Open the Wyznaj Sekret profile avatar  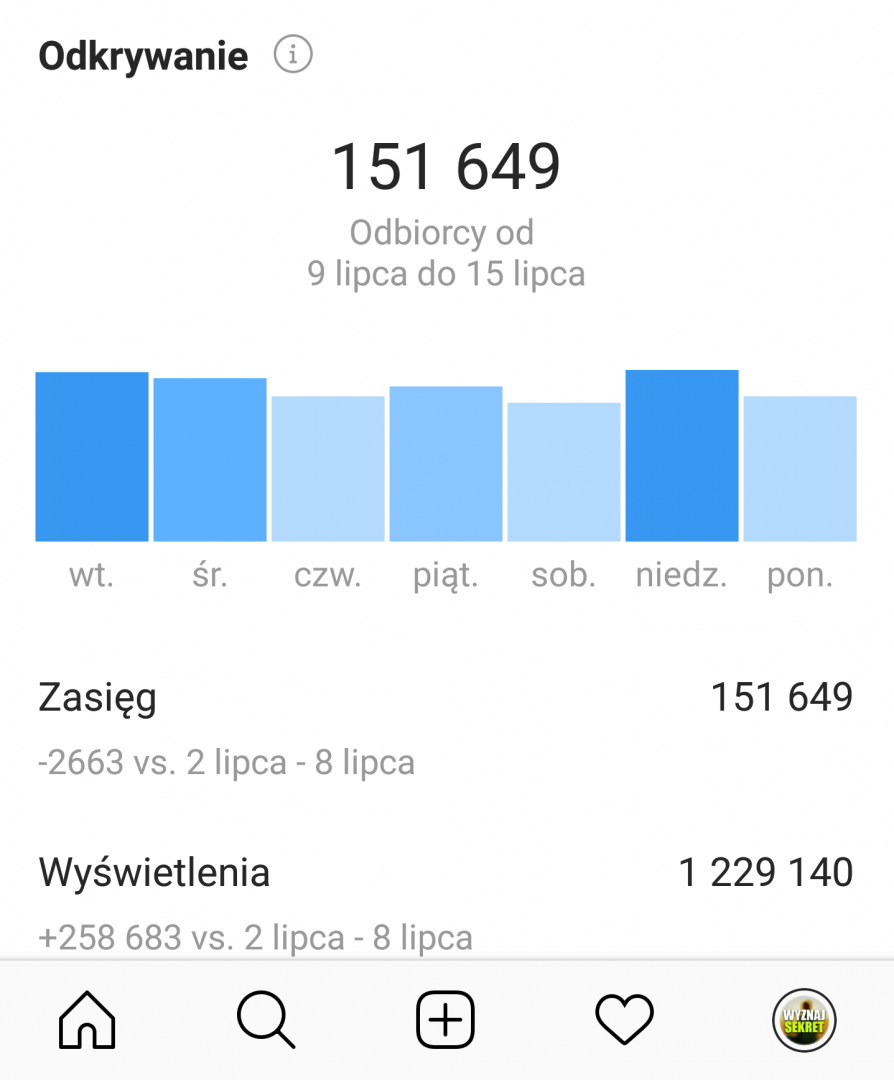click(x=803, y=1019)
